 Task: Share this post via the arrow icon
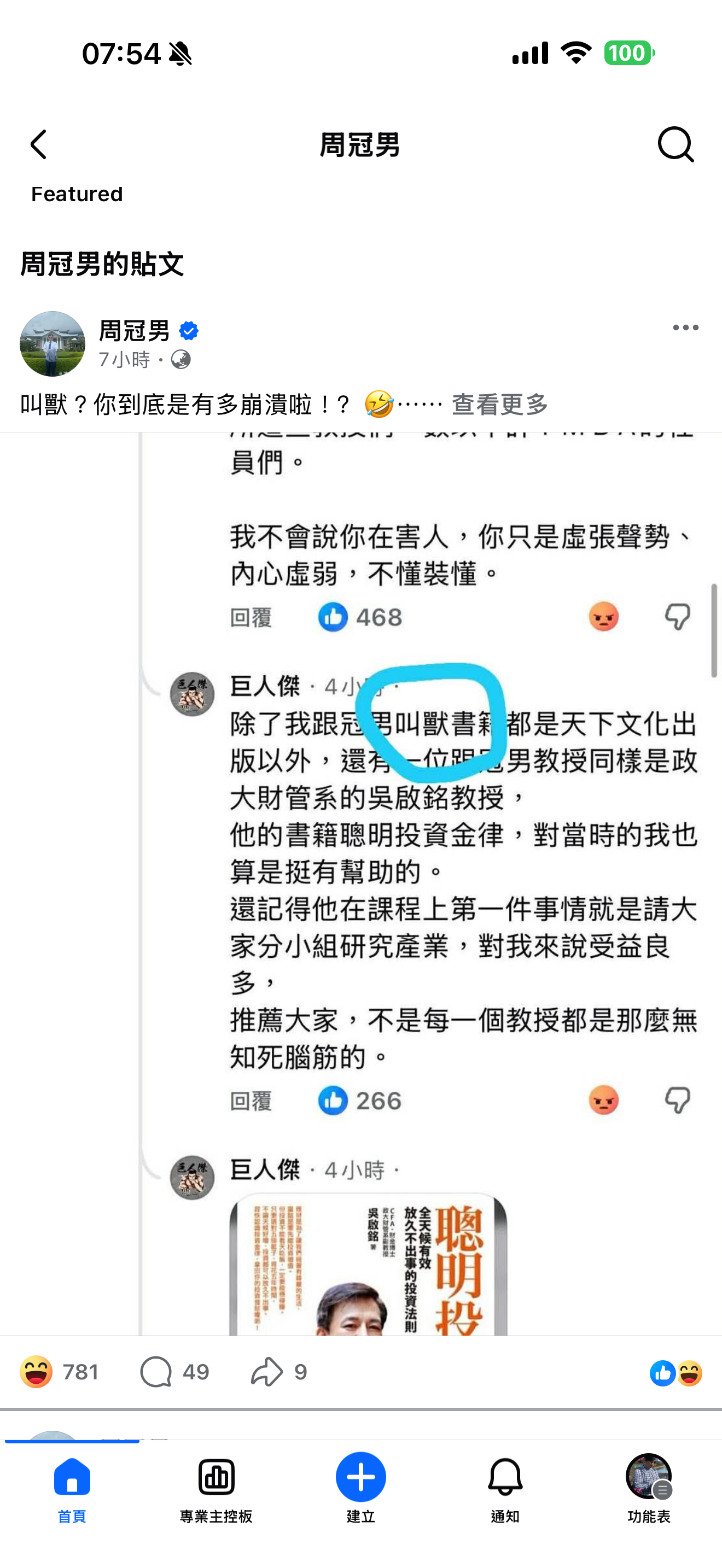tap(279, 1372)
